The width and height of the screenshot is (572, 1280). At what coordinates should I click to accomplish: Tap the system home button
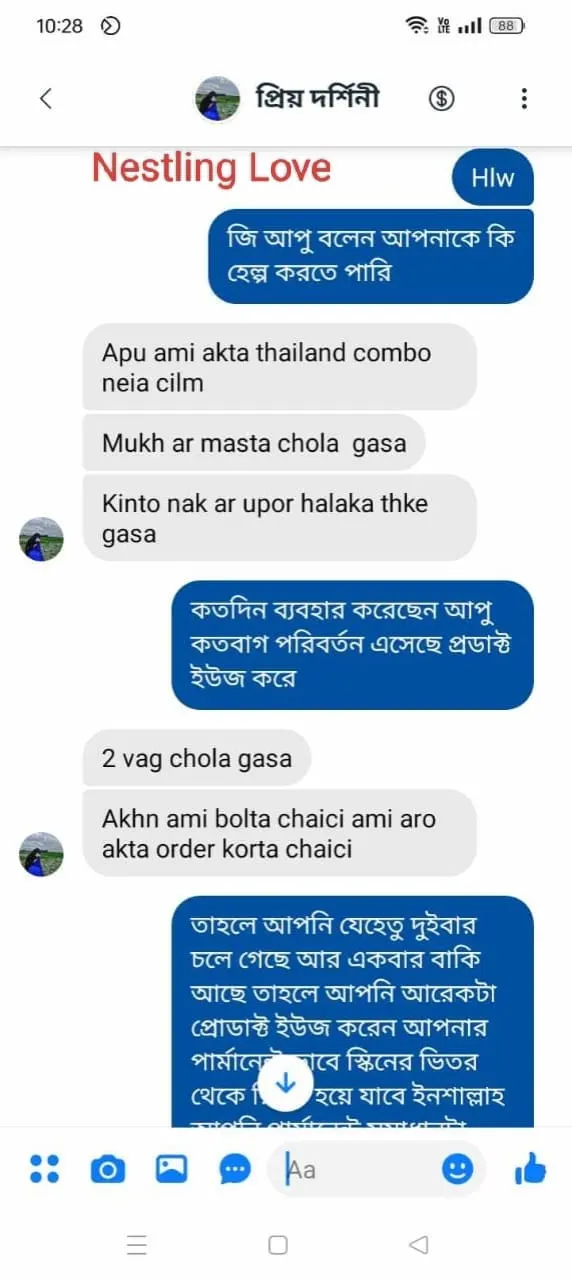pos(278,1245)
